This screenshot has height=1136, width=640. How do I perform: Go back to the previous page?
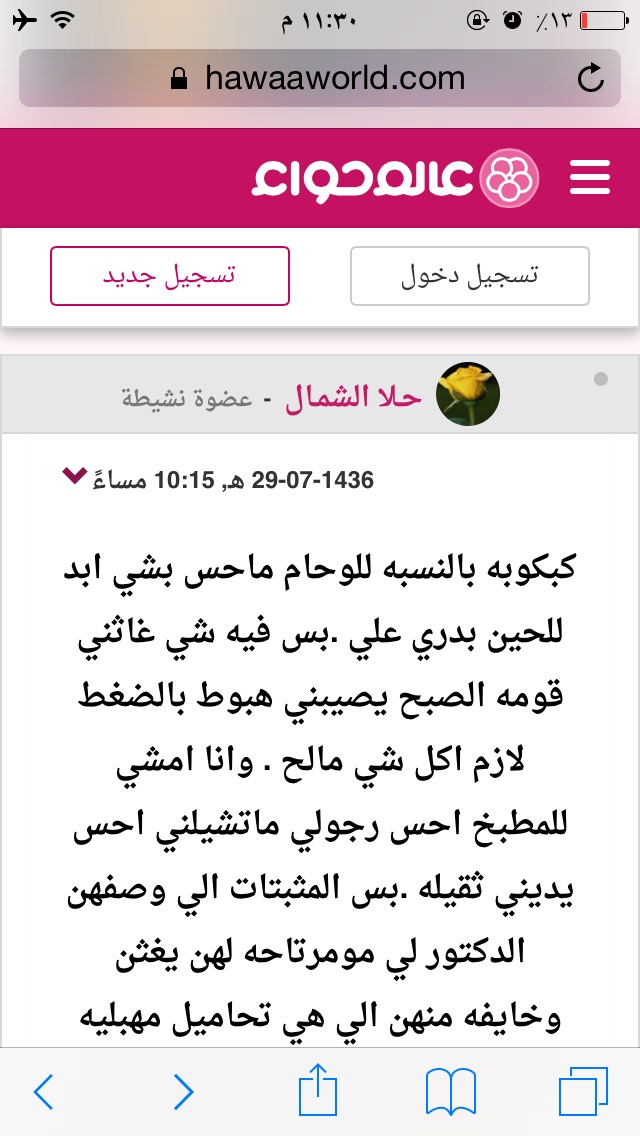(x=43, y=1092)
